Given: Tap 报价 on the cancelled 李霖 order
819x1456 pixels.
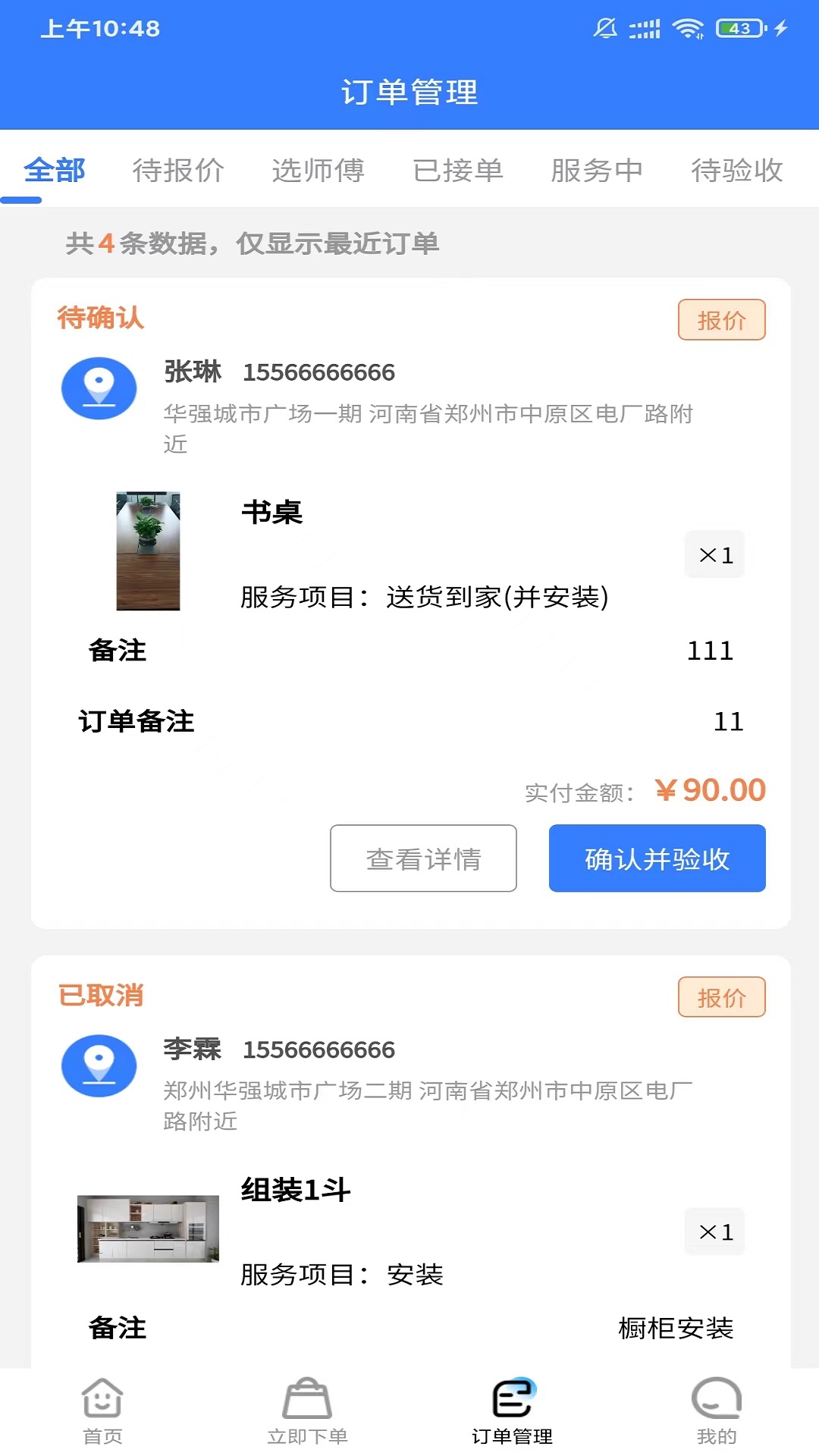Looking at the screenshot, I should click(x=721, y=997).
